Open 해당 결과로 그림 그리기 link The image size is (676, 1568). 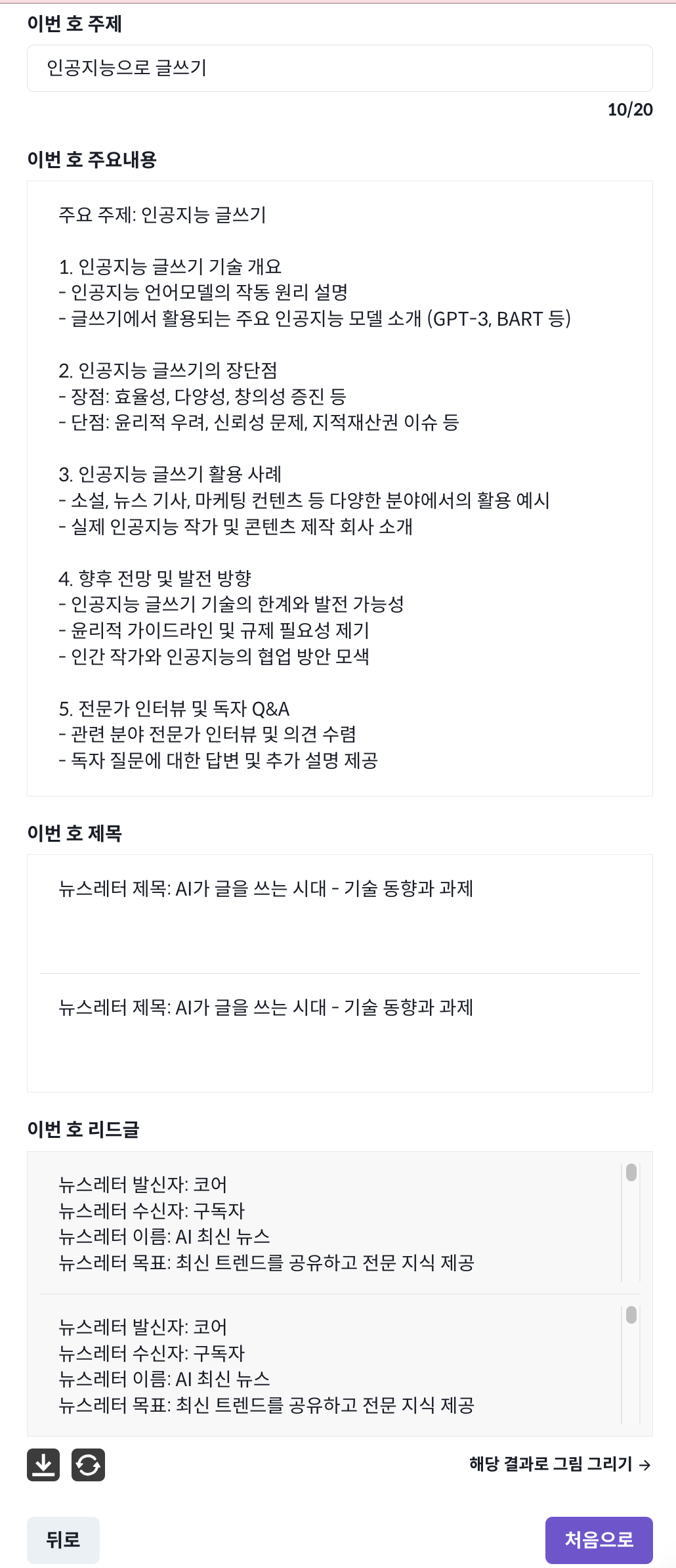pyautogui.click(x=560, y=1464)
